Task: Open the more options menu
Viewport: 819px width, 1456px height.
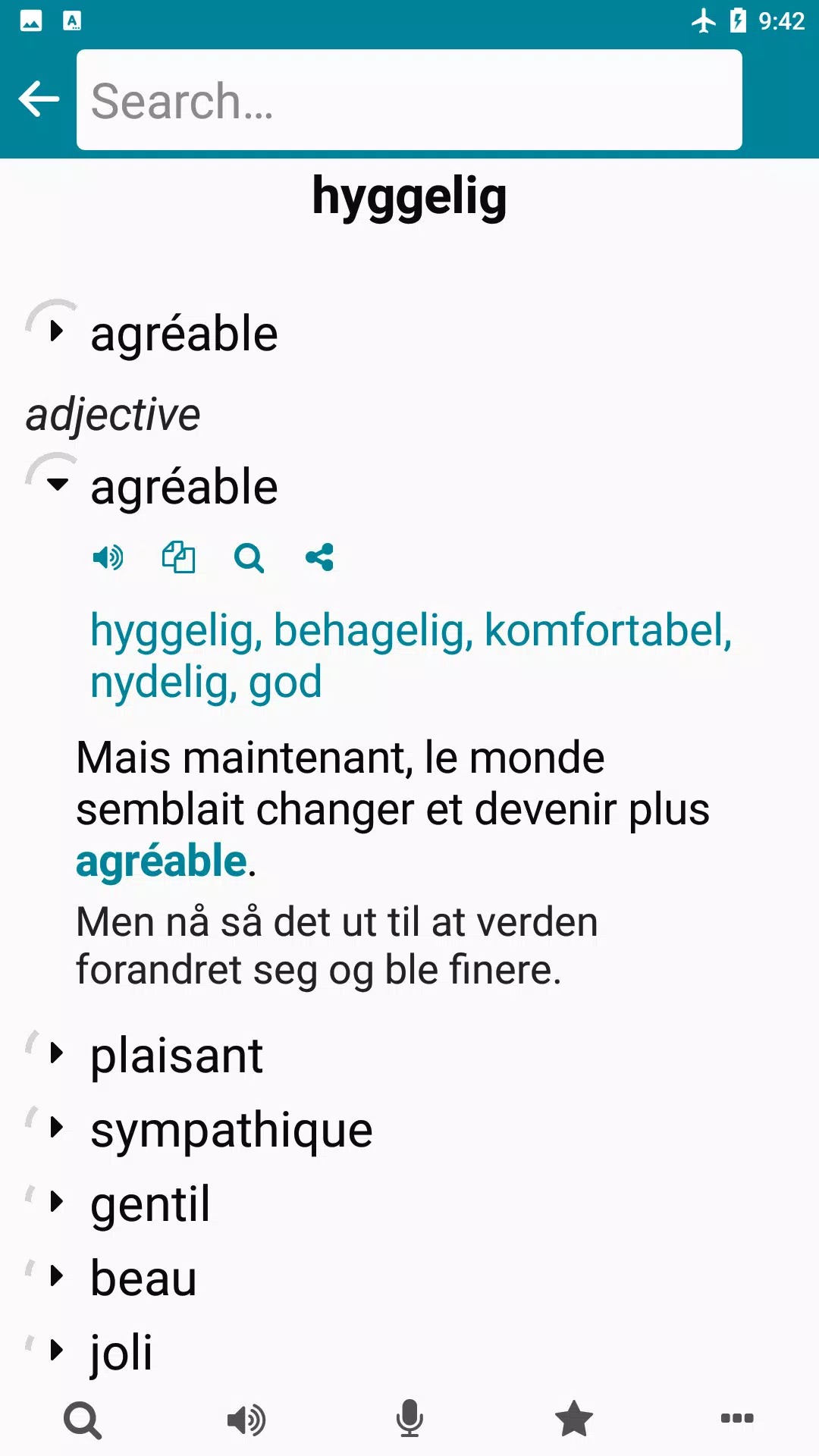Action: coord(737,1418)
